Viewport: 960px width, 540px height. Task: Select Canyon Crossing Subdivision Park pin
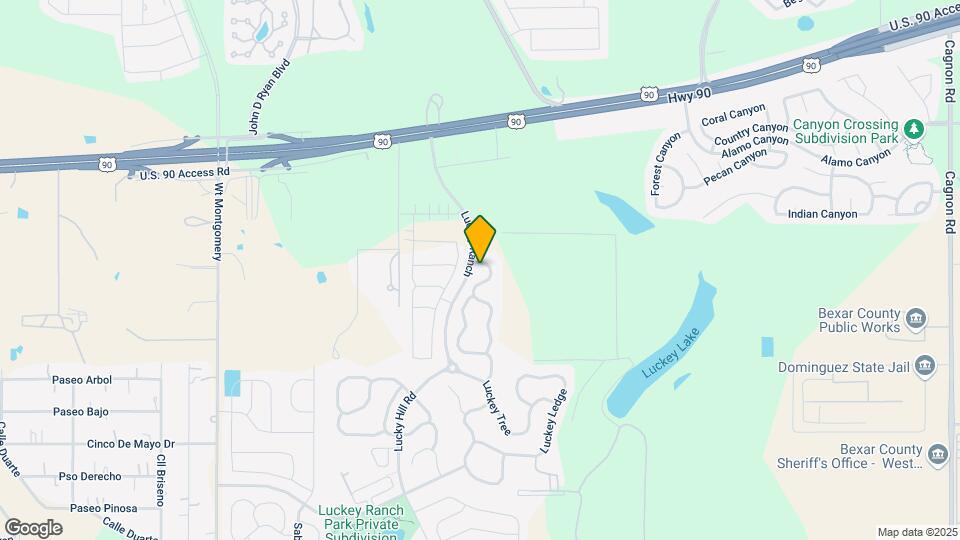912,130
